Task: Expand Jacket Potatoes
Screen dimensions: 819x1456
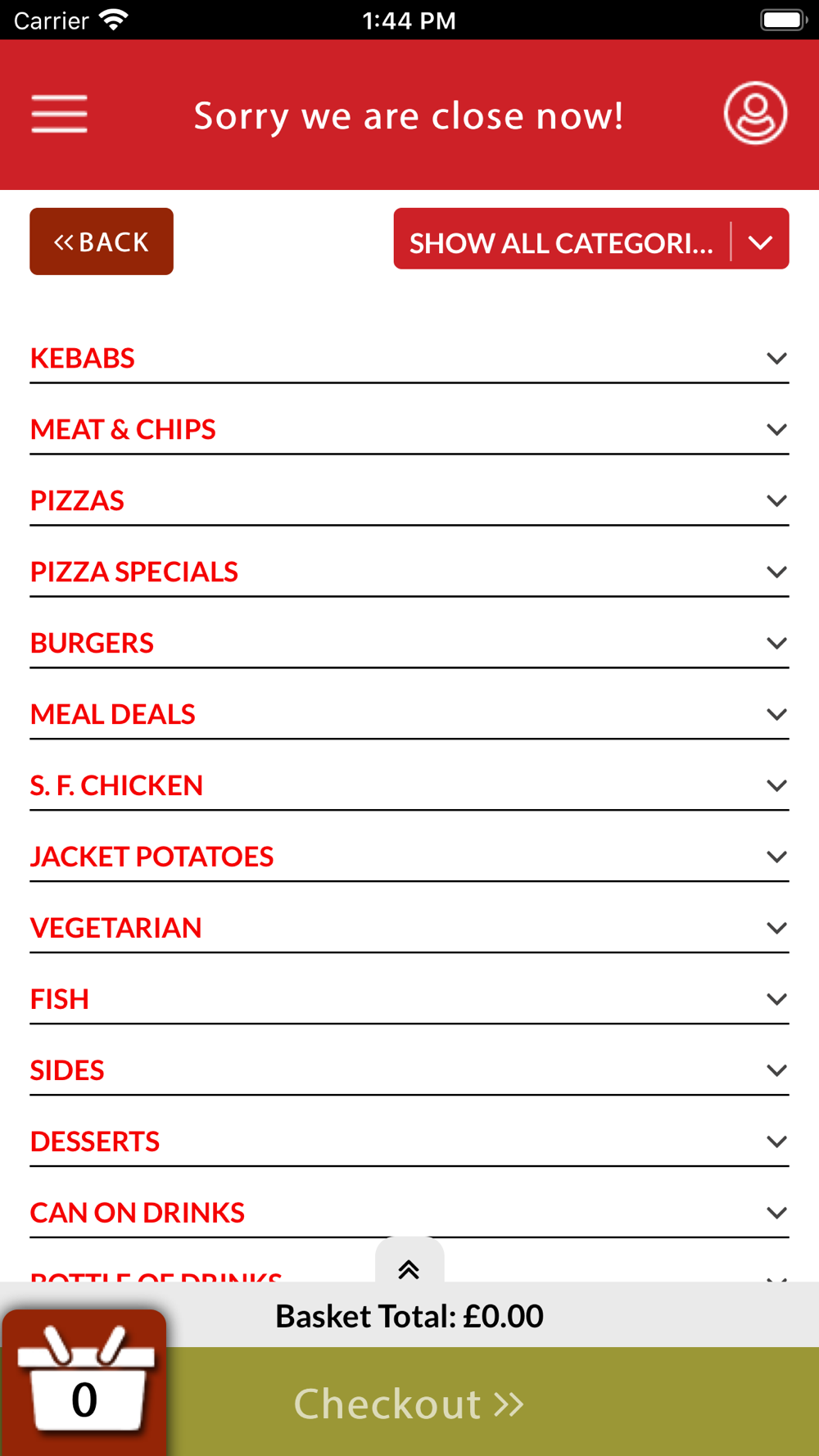Action: click(409, 857)
